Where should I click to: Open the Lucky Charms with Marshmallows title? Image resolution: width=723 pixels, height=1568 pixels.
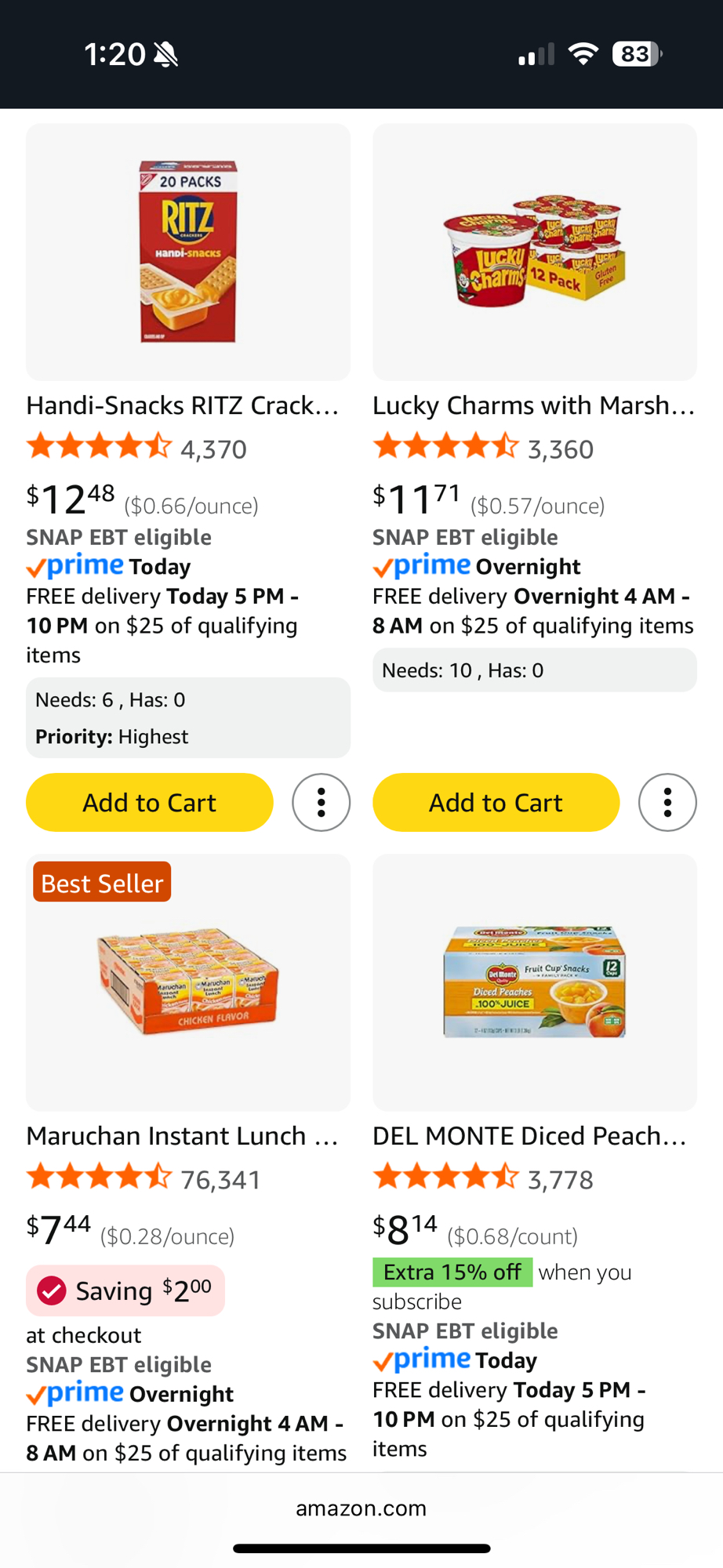pos(533,405)
